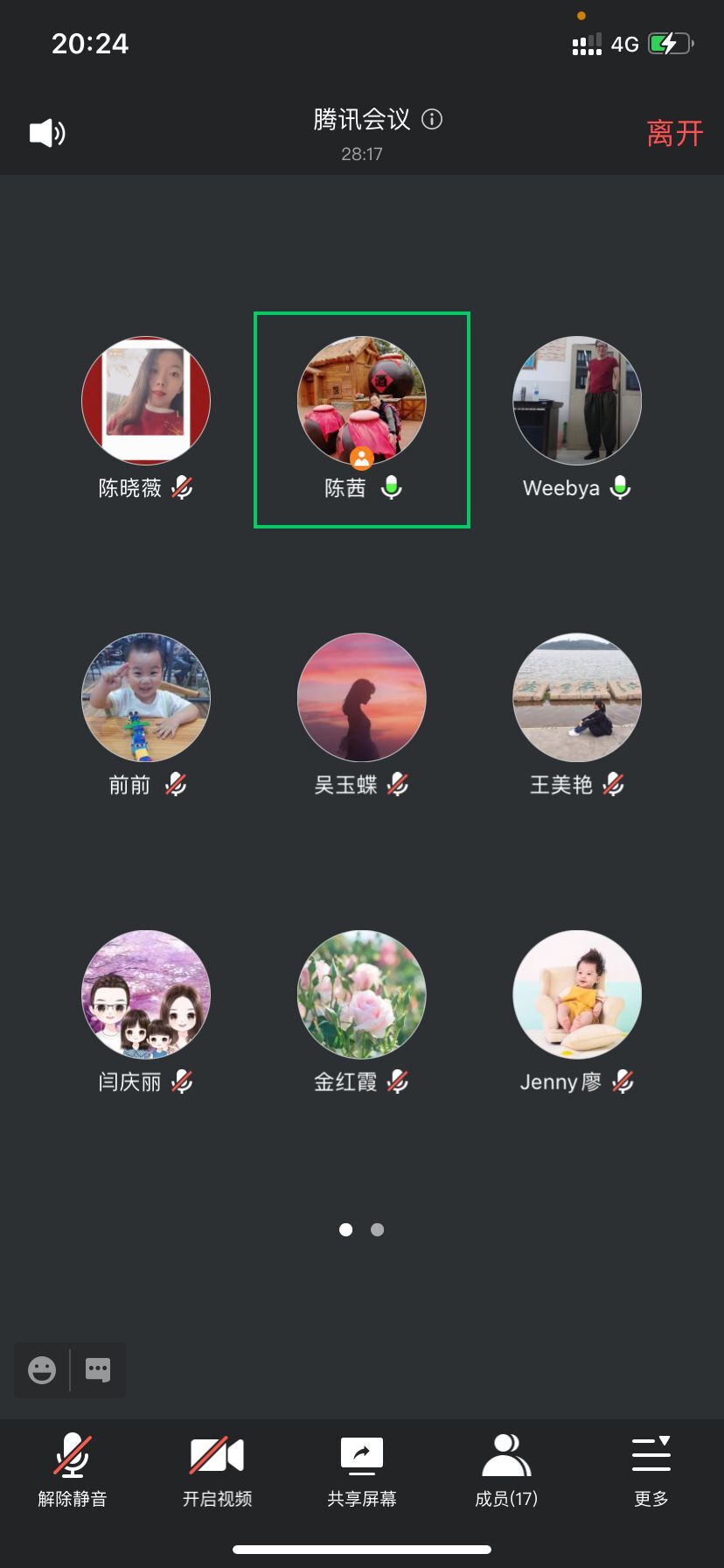Select participant 王美艳's tile
This screenshot has width=724, height=1568.
tap(577, 697)
